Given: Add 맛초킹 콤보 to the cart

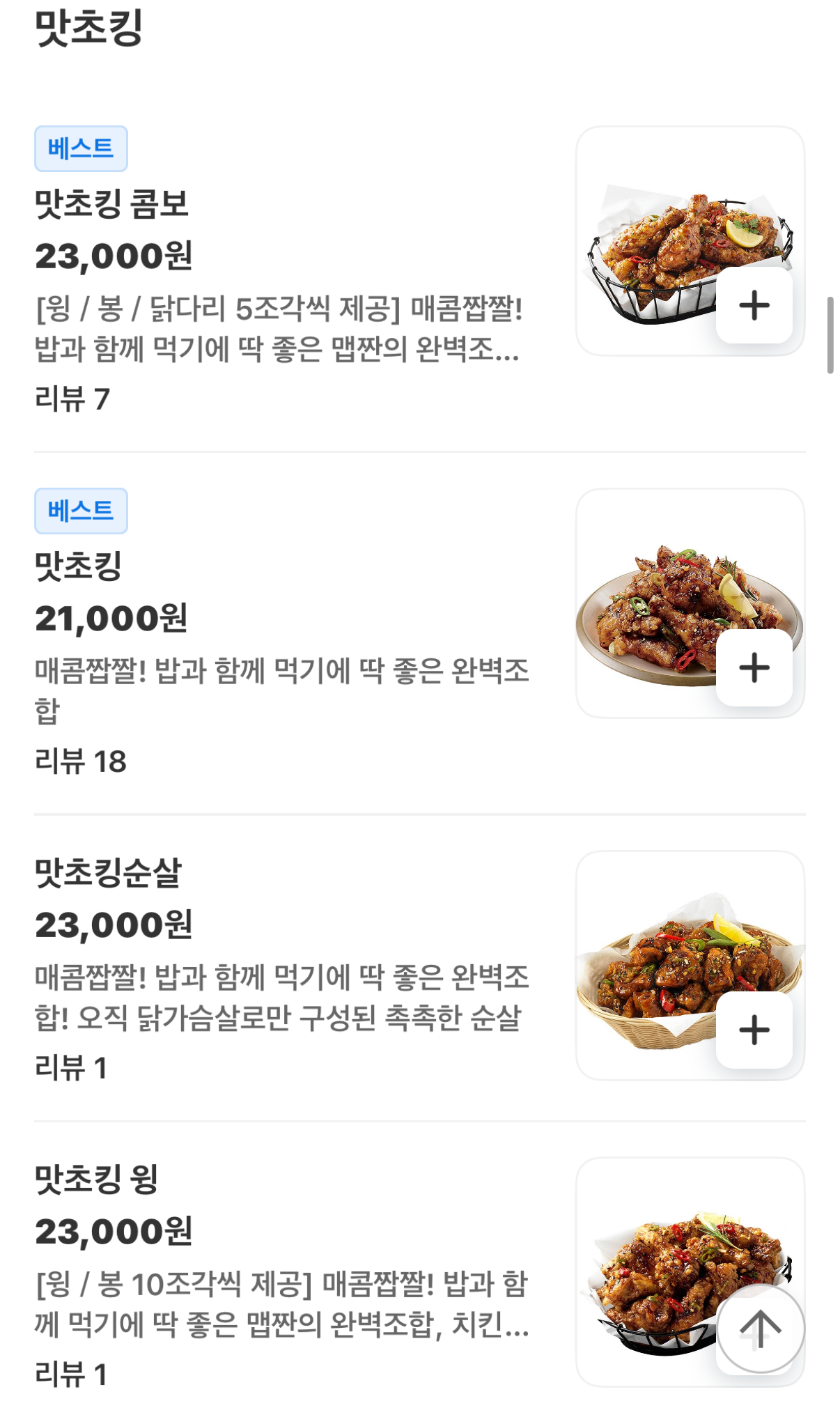Looking at the screenshot, I should tap(754, 305).
